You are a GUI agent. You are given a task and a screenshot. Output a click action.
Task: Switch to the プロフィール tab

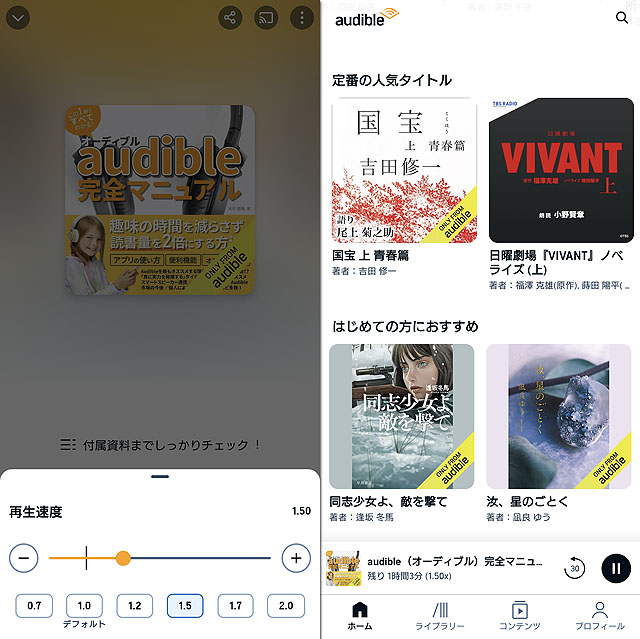(599, 615)
